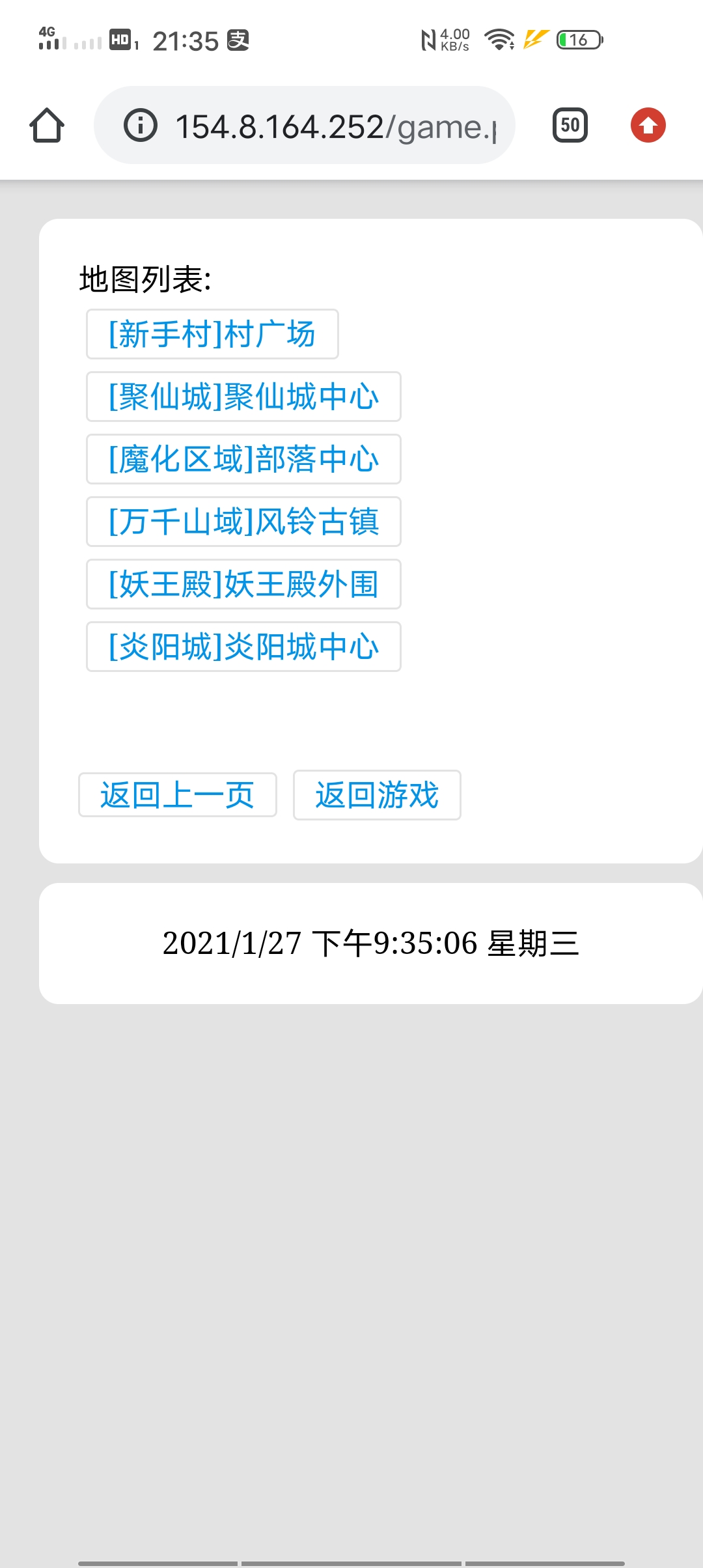This screenshot has width=703, height=1568.
Task: Tap 返回上一页 to go back
Action: click(178, 794)
